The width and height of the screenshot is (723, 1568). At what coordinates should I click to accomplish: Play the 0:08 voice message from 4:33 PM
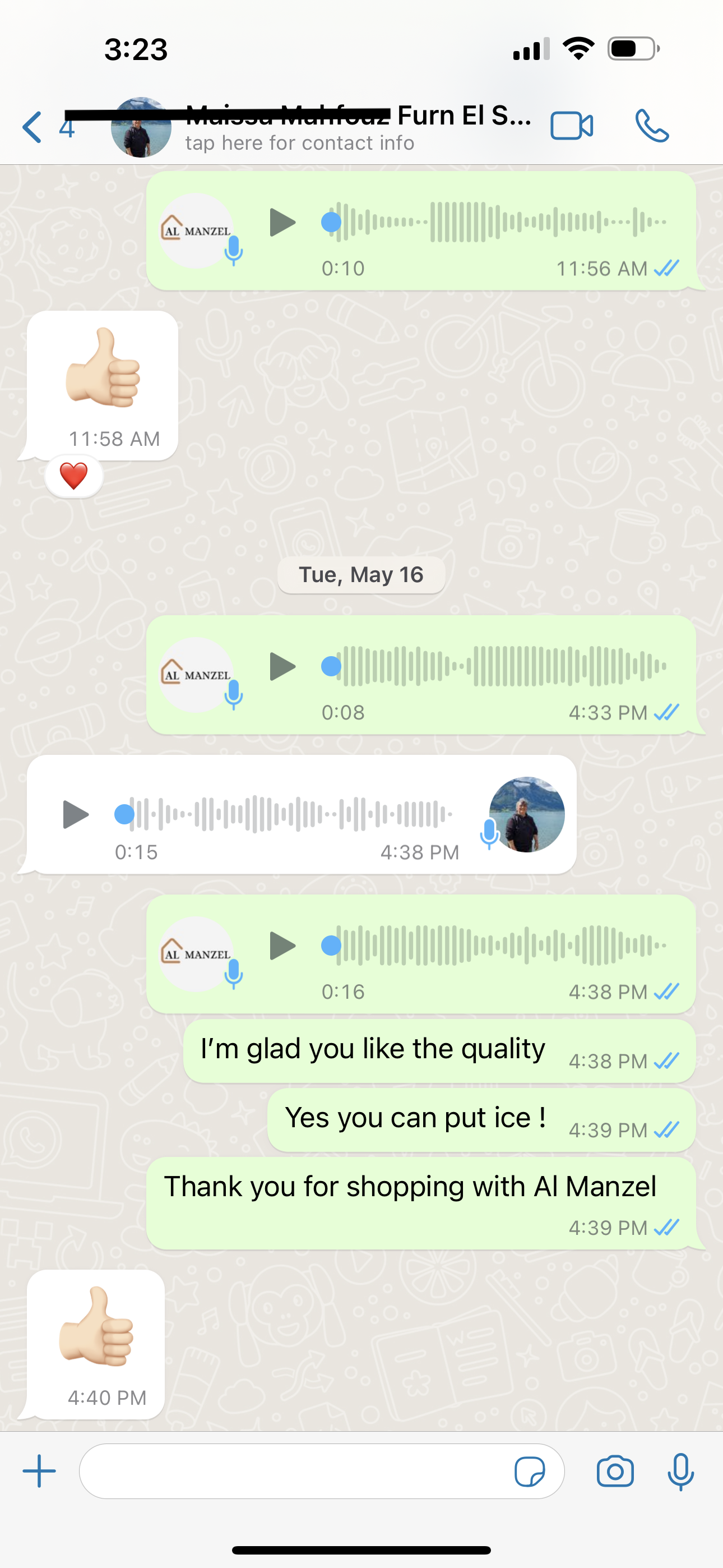click(282, 667)
